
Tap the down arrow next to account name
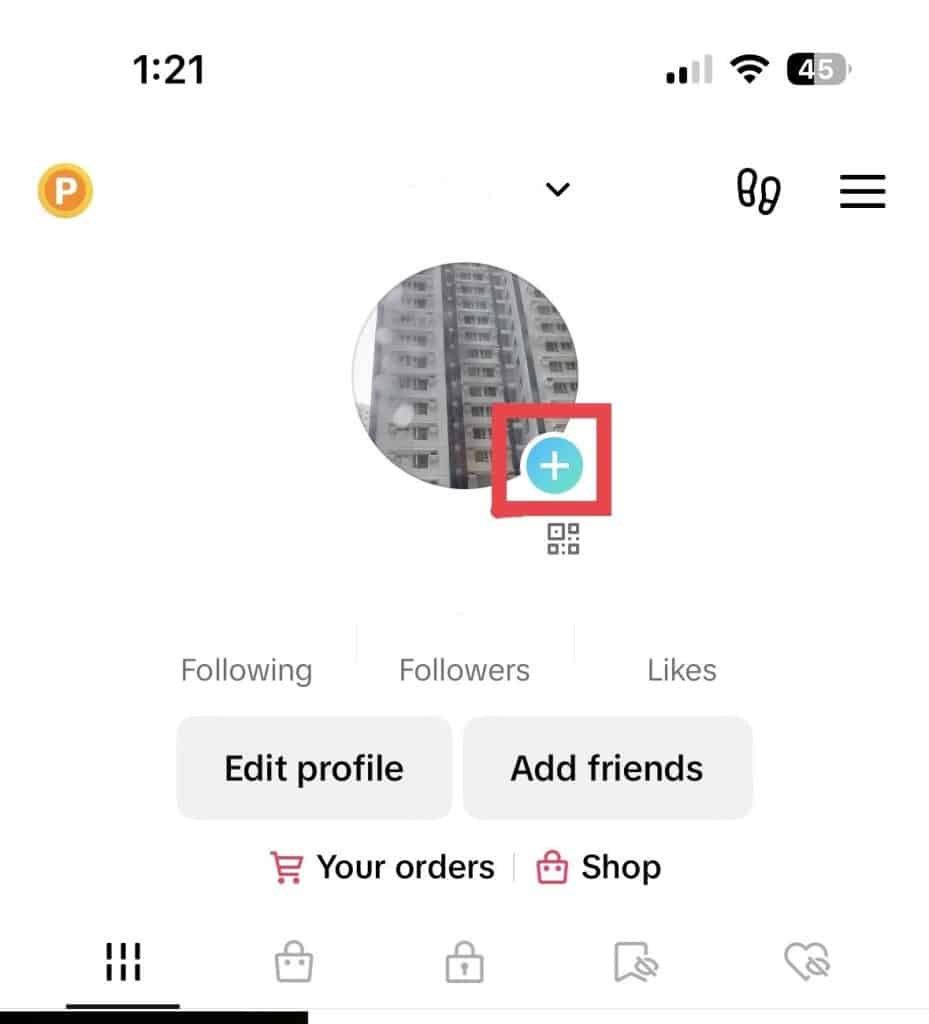[x=558, y=189]
